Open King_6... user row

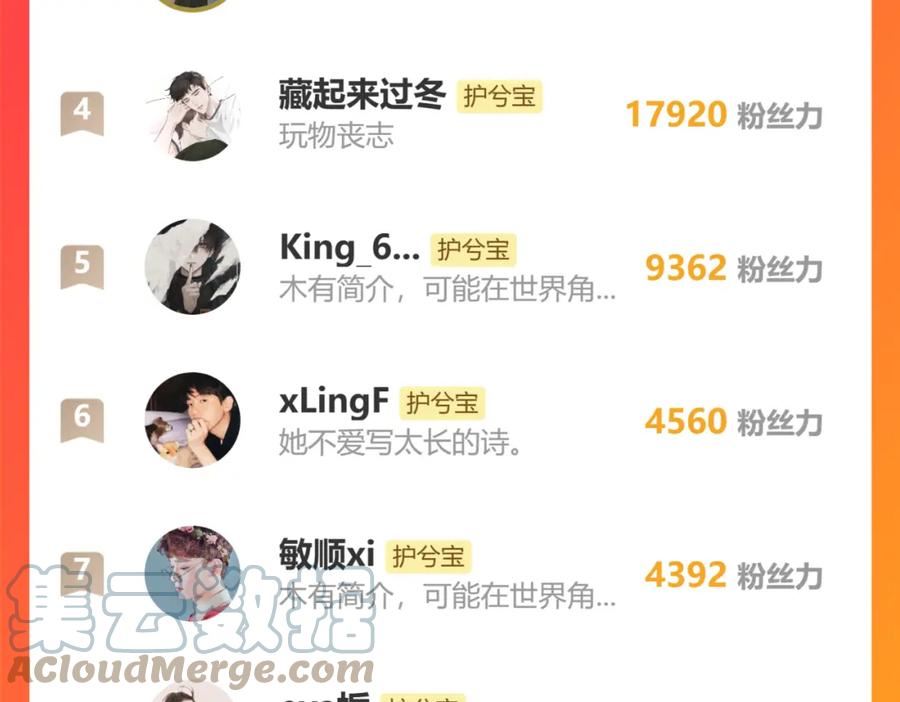tap(450, 267)
